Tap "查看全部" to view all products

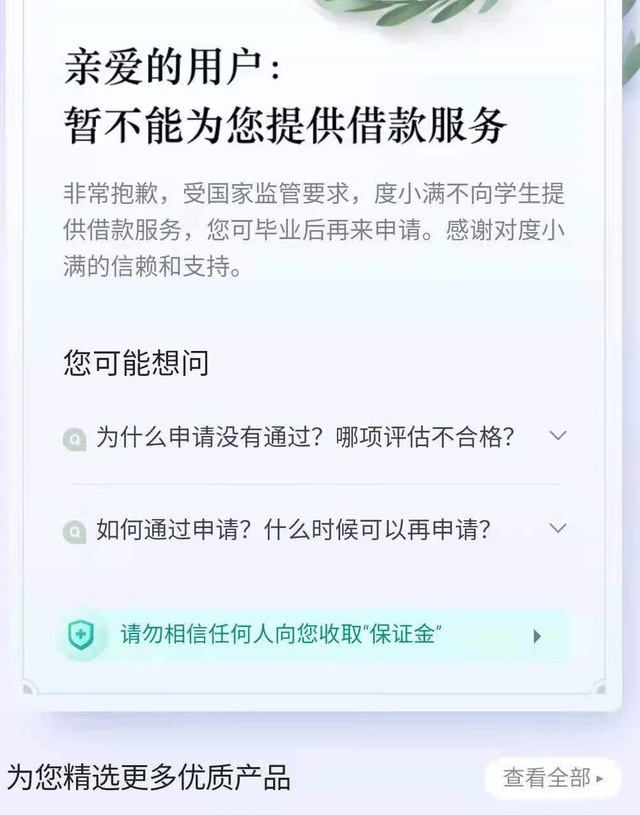point(553,777)
